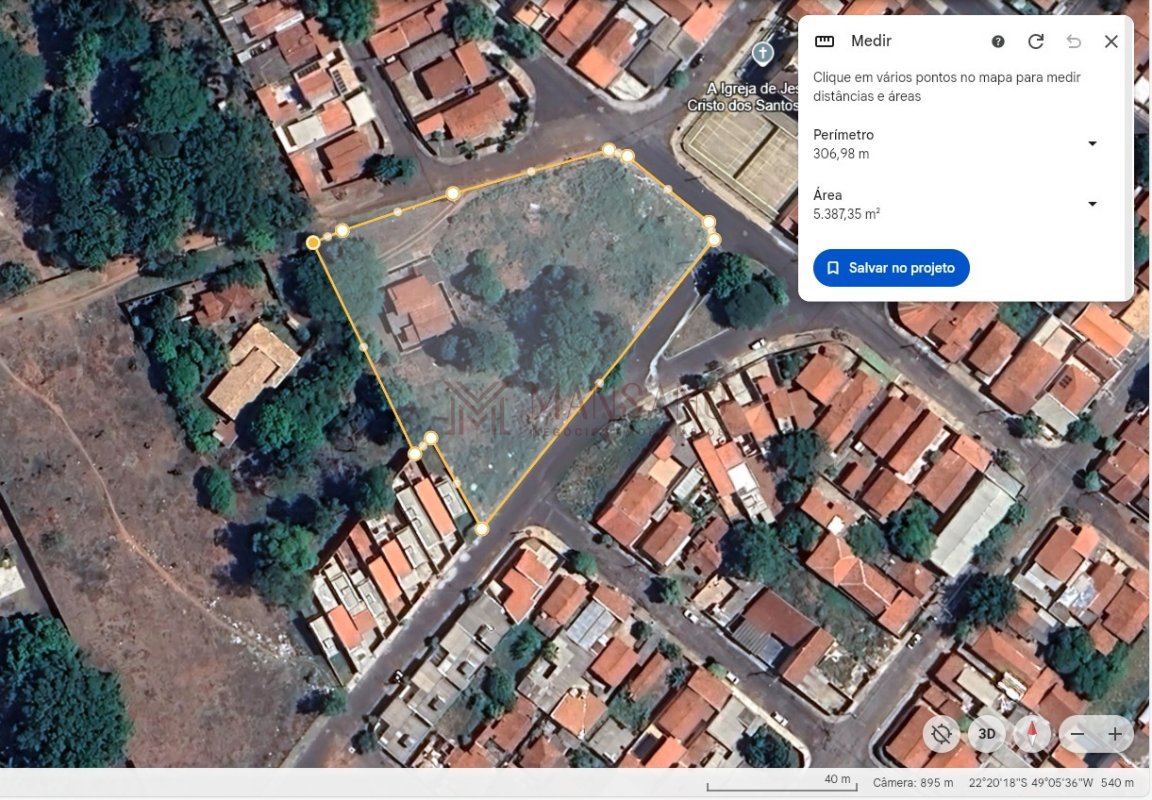This screenshot has height=800, width=1152.
Task: Zoom out with the minus button
Action: [1077, 734]
